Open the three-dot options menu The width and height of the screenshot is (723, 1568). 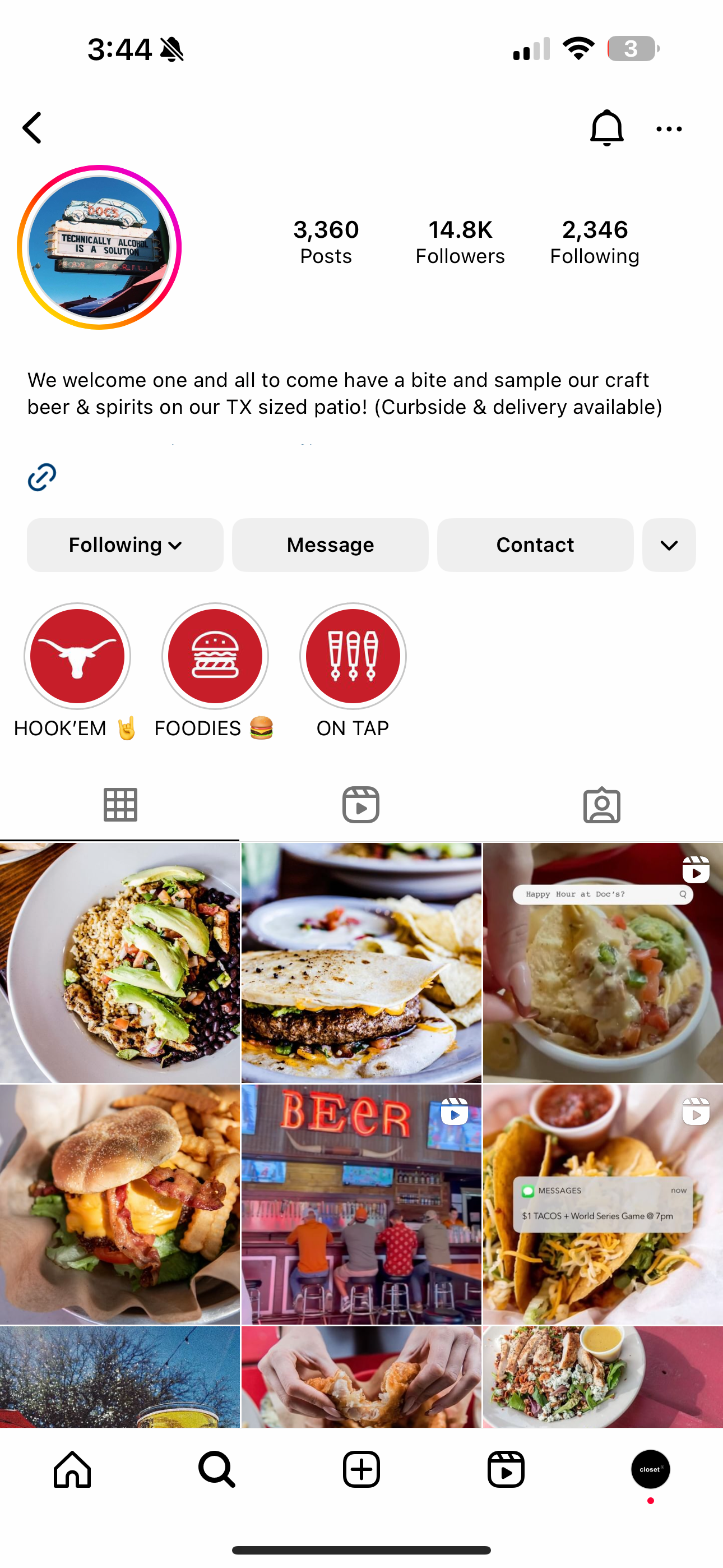[x=669, y=129]
